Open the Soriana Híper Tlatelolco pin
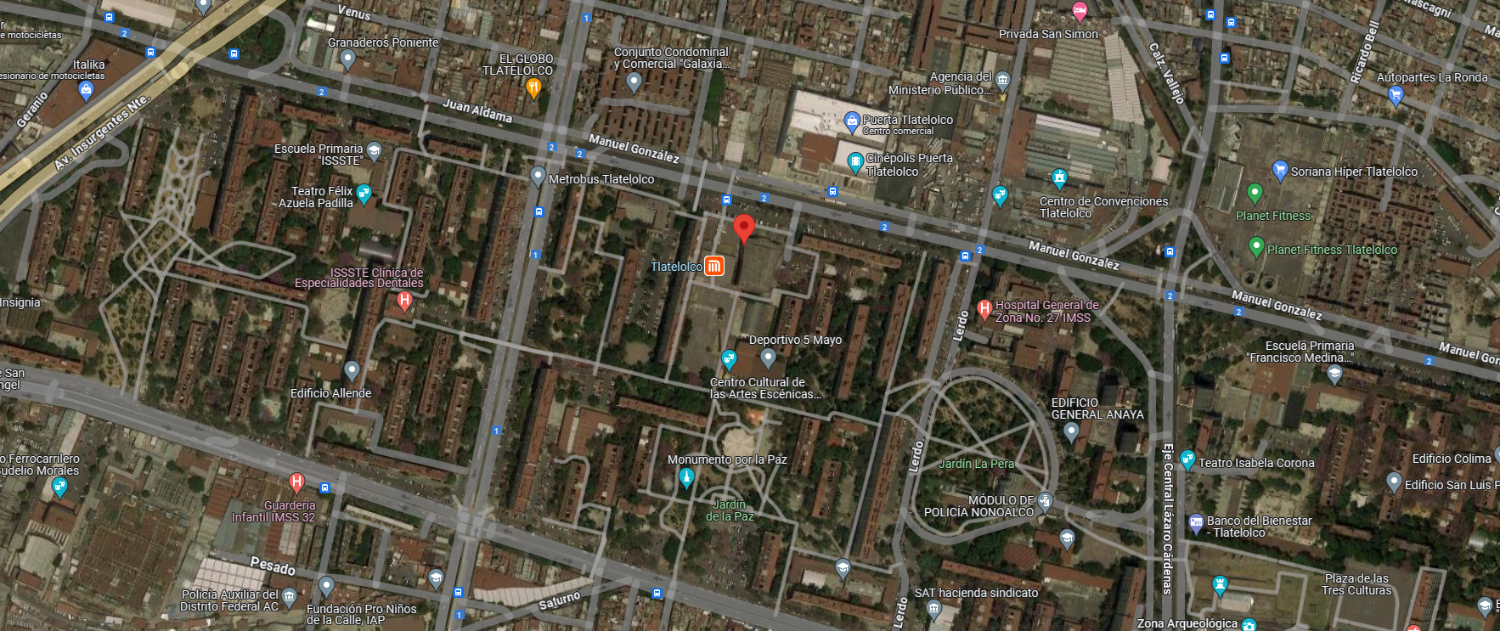The width and height of the screenshot is (1500, 631). click(x=1280, y=170)
